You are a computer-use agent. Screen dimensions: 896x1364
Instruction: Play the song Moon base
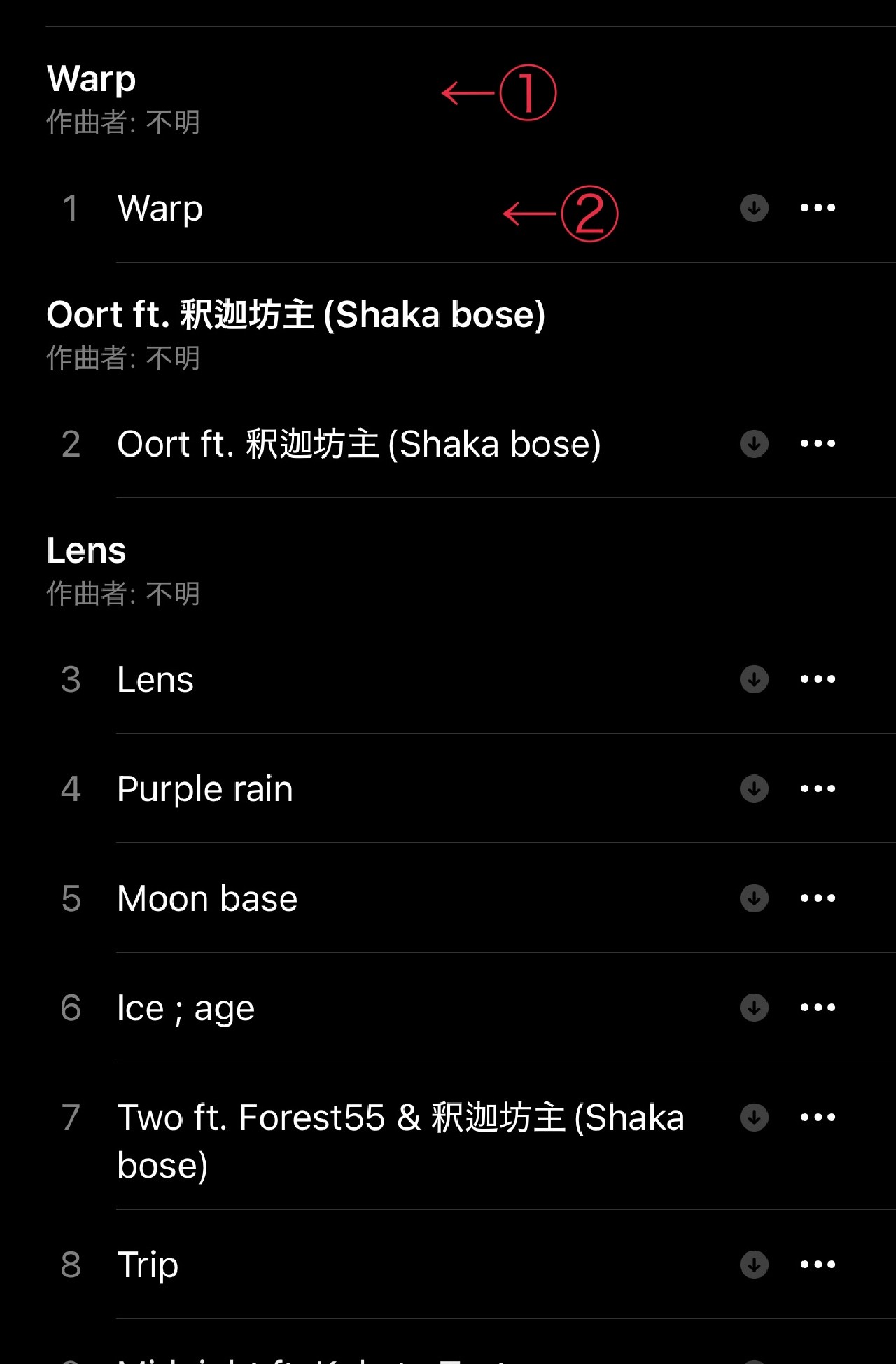tap(207, 898)
